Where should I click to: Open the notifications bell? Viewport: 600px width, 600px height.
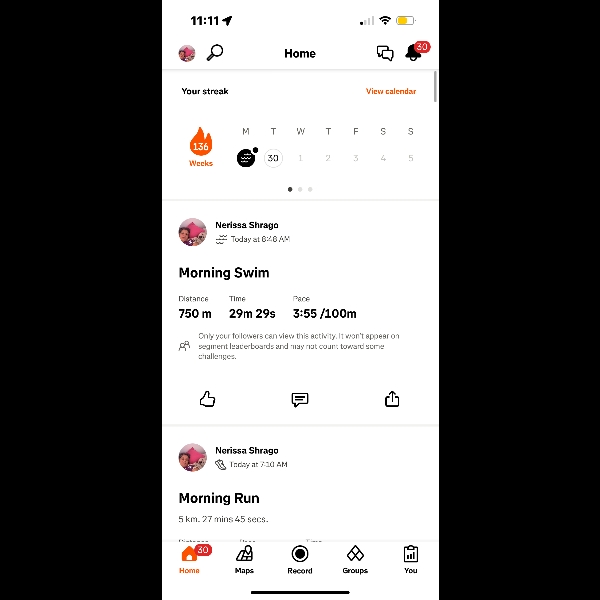414,54
